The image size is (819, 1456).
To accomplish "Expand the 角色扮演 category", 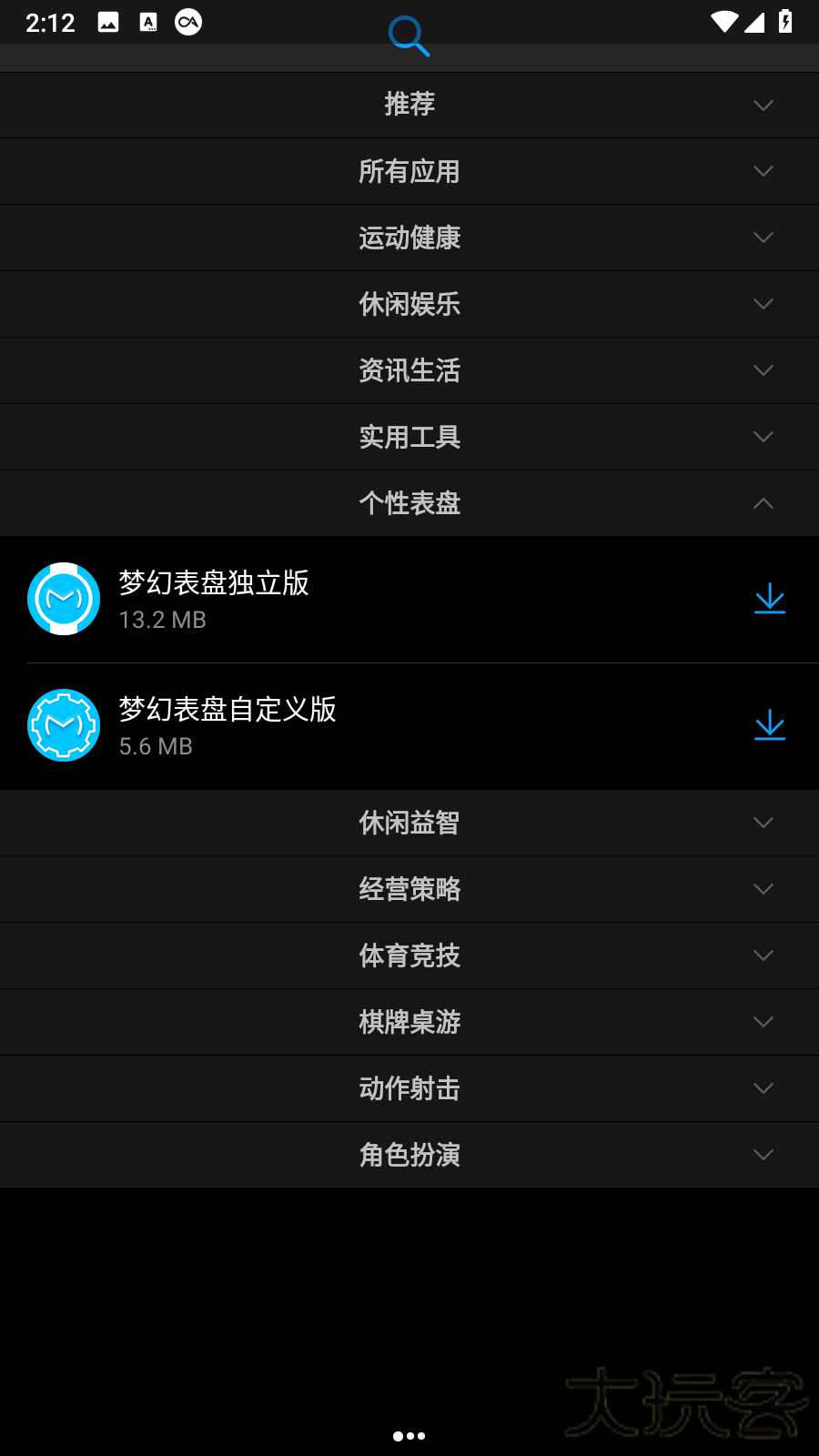I will click(x=409, y=1155).
